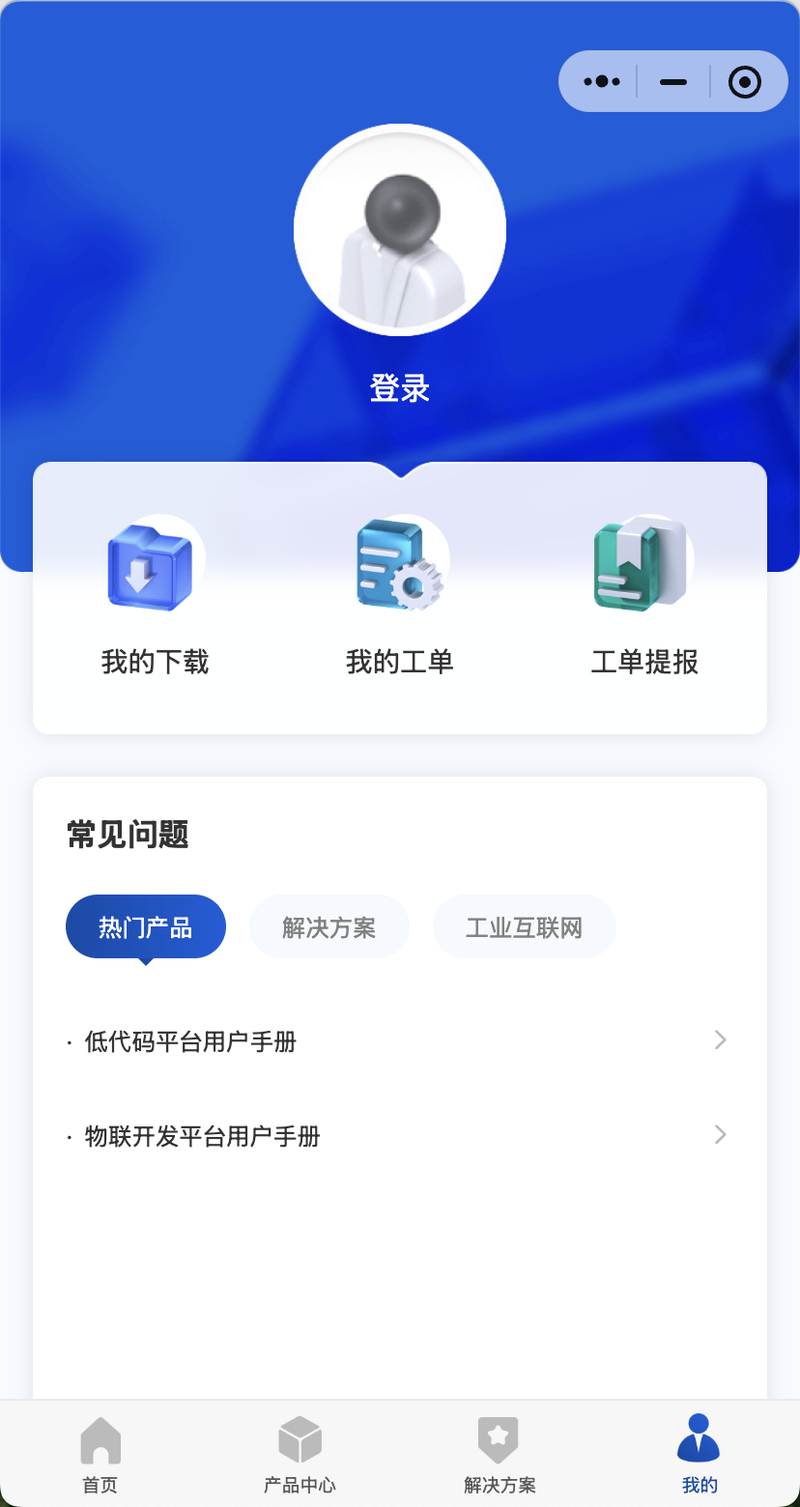
Task: Tap the profile avatar to log in
Action: pyautogui.click(x=400, y=230)
